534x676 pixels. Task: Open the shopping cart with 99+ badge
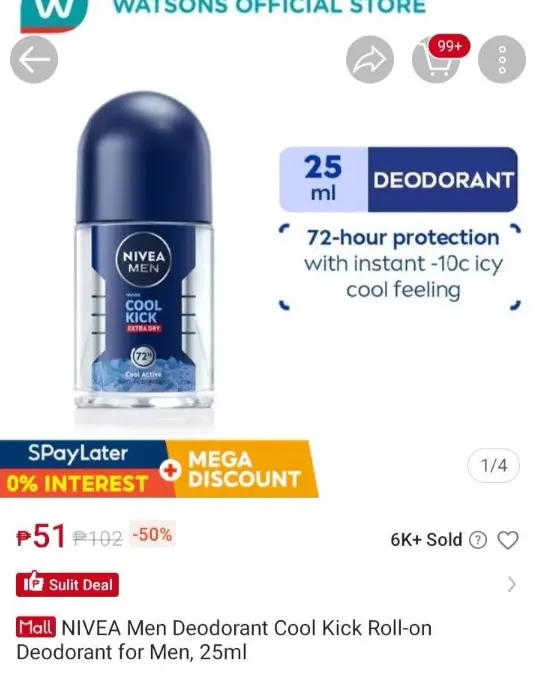click(436, 59)
